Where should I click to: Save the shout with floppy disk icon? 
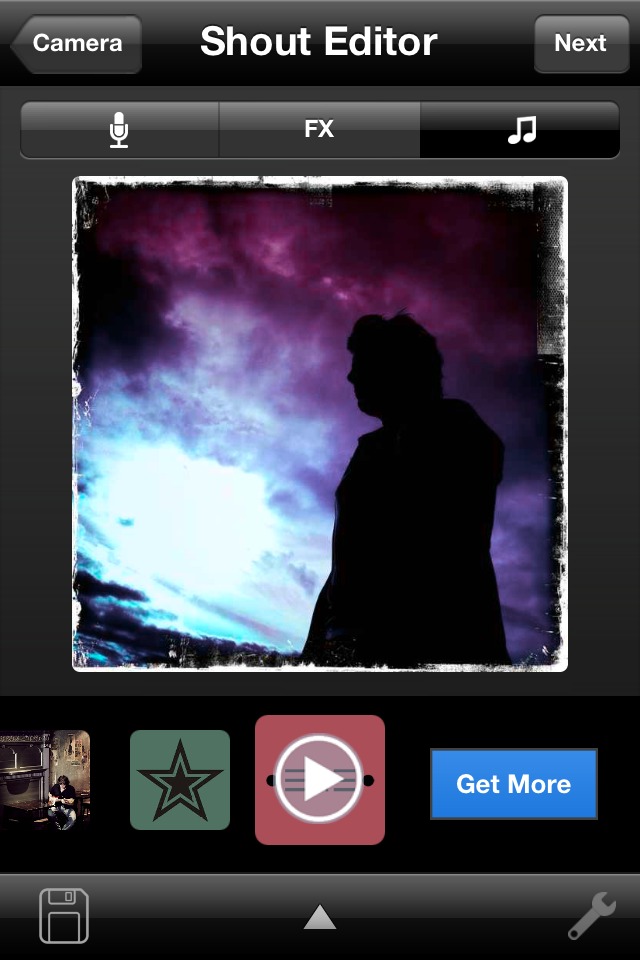(x=64, y=916)
